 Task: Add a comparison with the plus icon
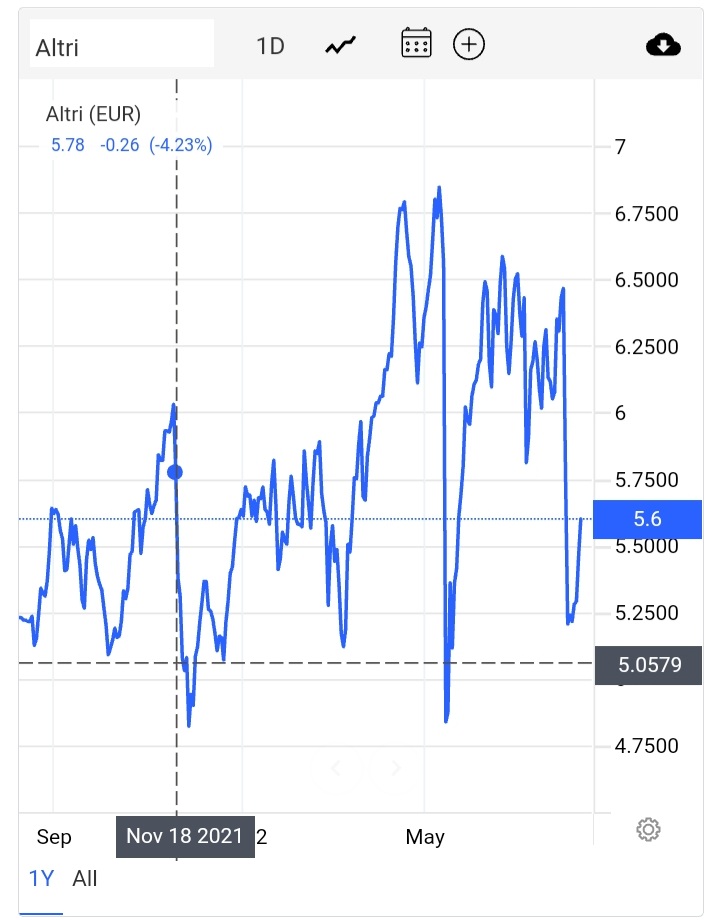[469, 44]
